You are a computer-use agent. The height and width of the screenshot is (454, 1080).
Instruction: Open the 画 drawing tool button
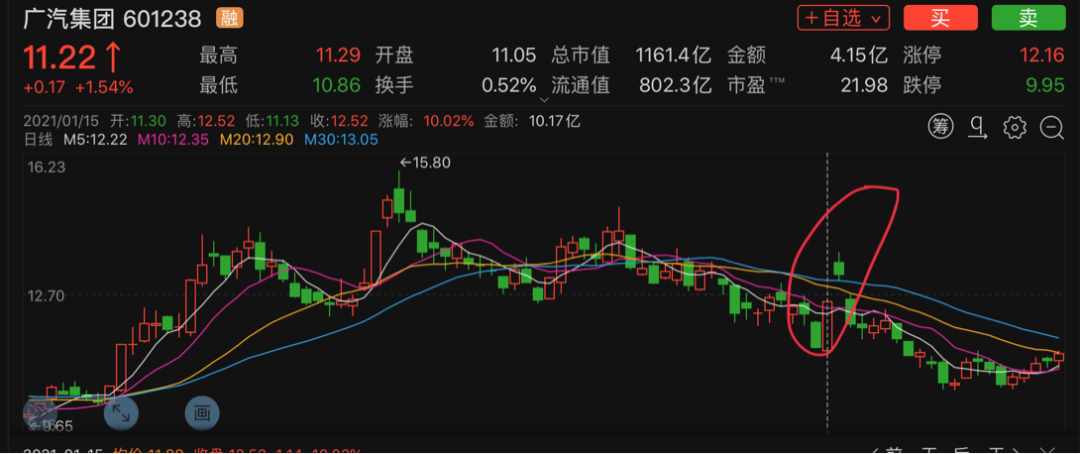tap(201, 411)
